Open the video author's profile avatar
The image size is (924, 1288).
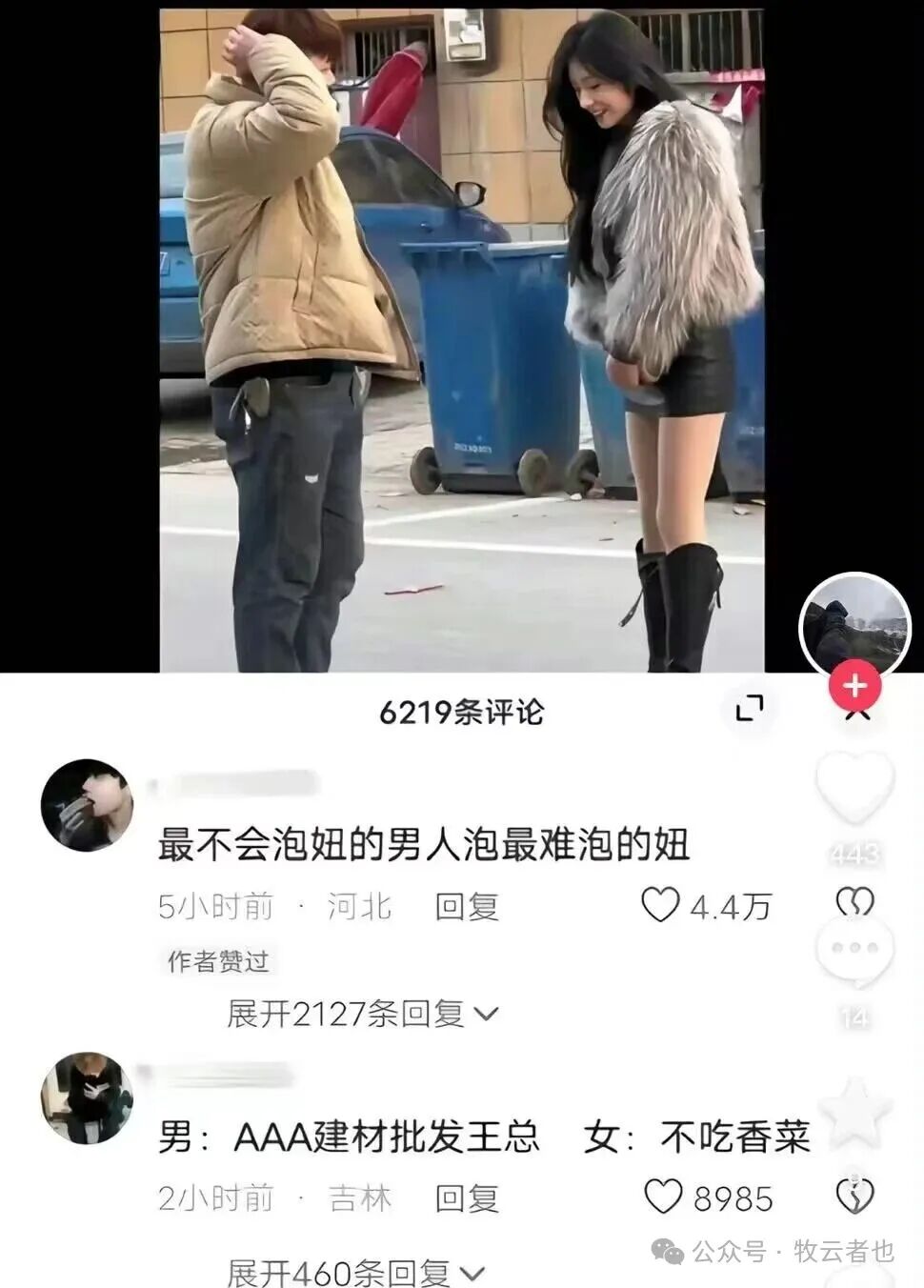click(x=853, y=624)
